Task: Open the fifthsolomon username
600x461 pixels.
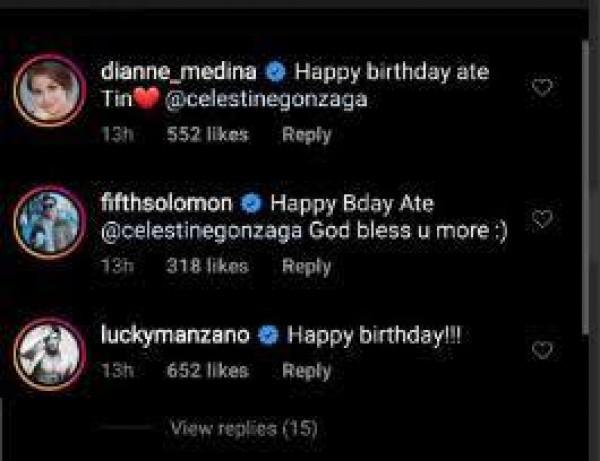Action: point(167,204)
